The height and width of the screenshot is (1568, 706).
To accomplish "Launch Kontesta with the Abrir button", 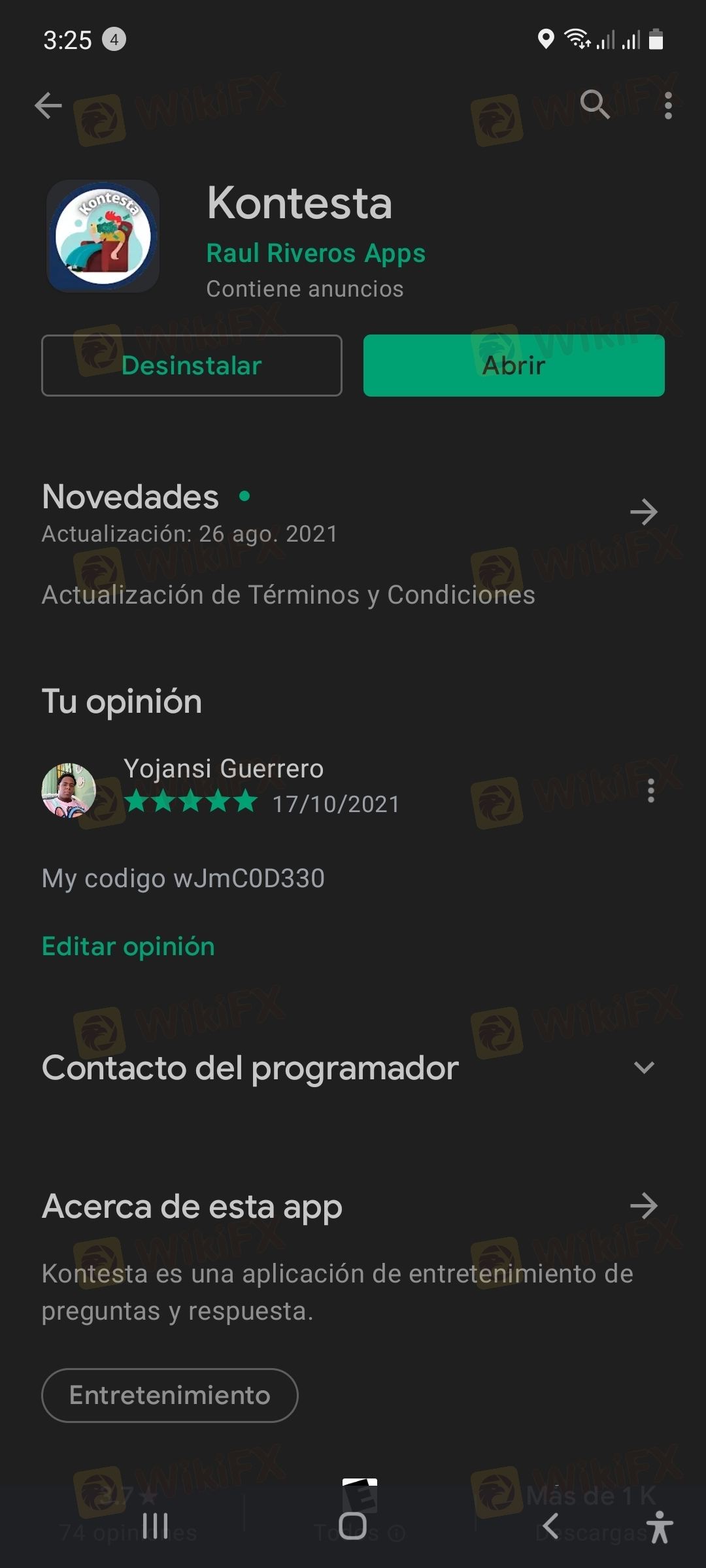I will (x=514, y=366).
